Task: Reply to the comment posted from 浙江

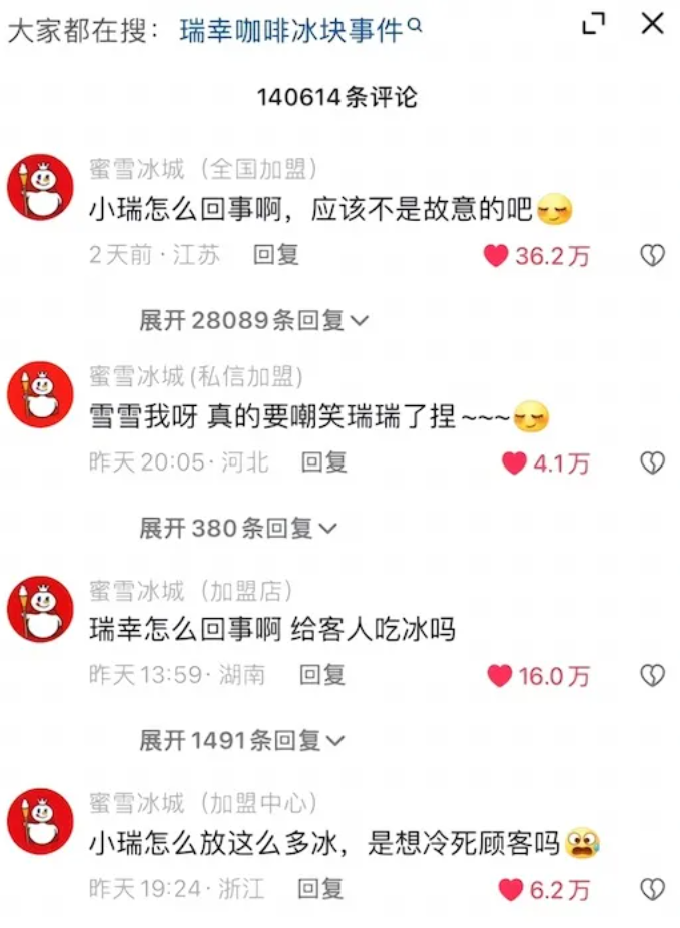Action: pos(321,888)
